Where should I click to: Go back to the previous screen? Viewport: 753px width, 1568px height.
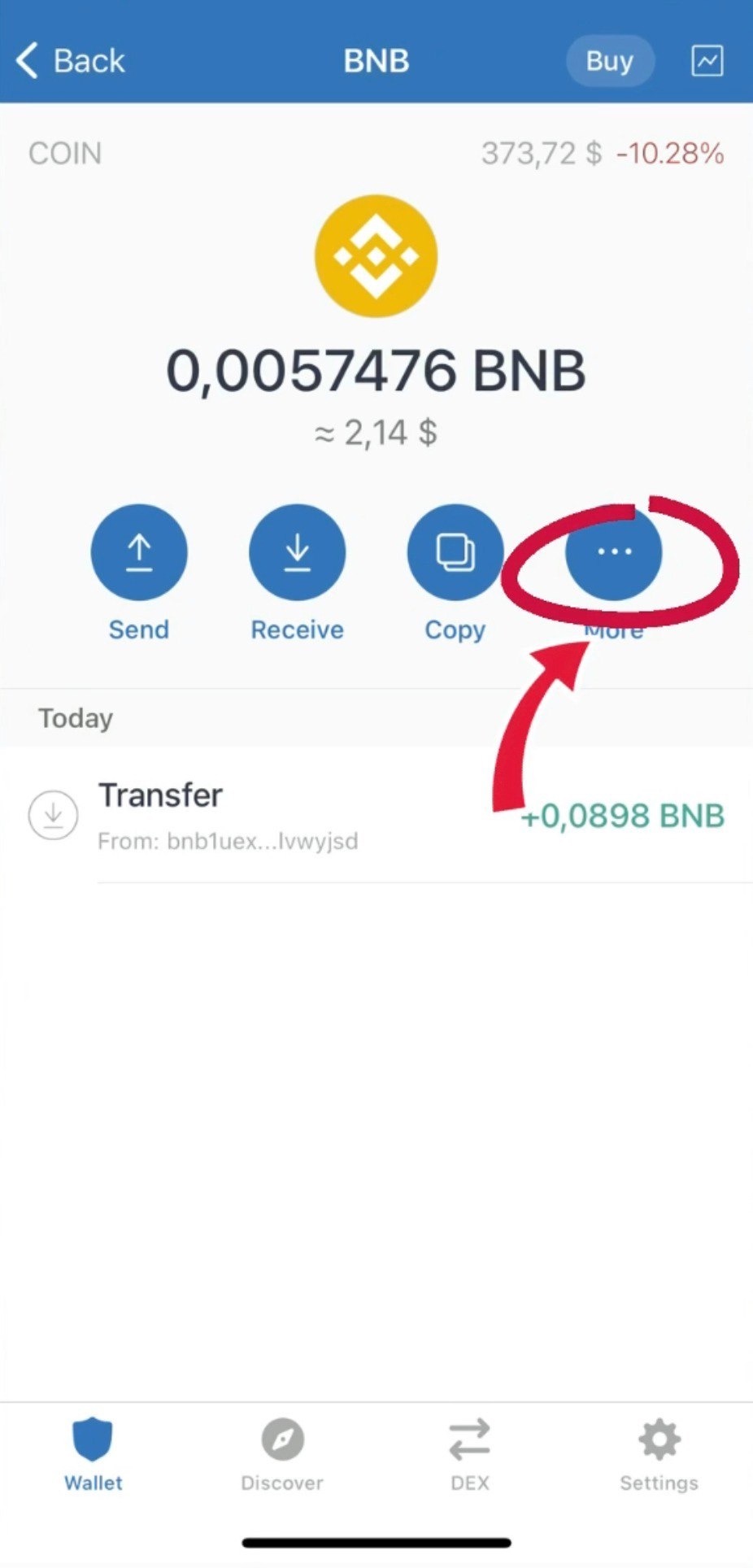click(70, 61)
